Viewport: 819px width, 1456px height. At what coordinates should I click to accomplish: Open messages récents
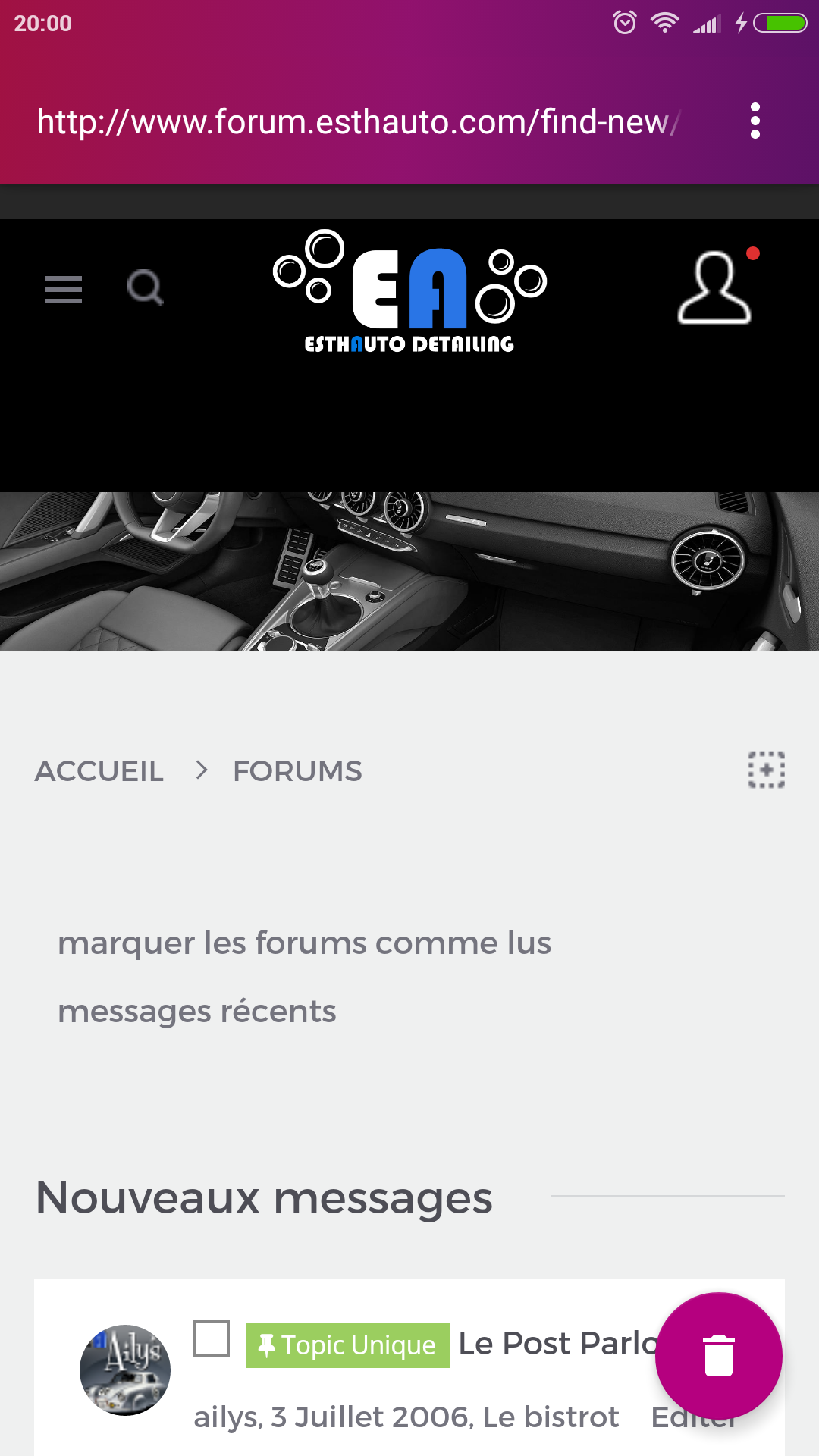pyautogui.click(x=197, y=1011)
